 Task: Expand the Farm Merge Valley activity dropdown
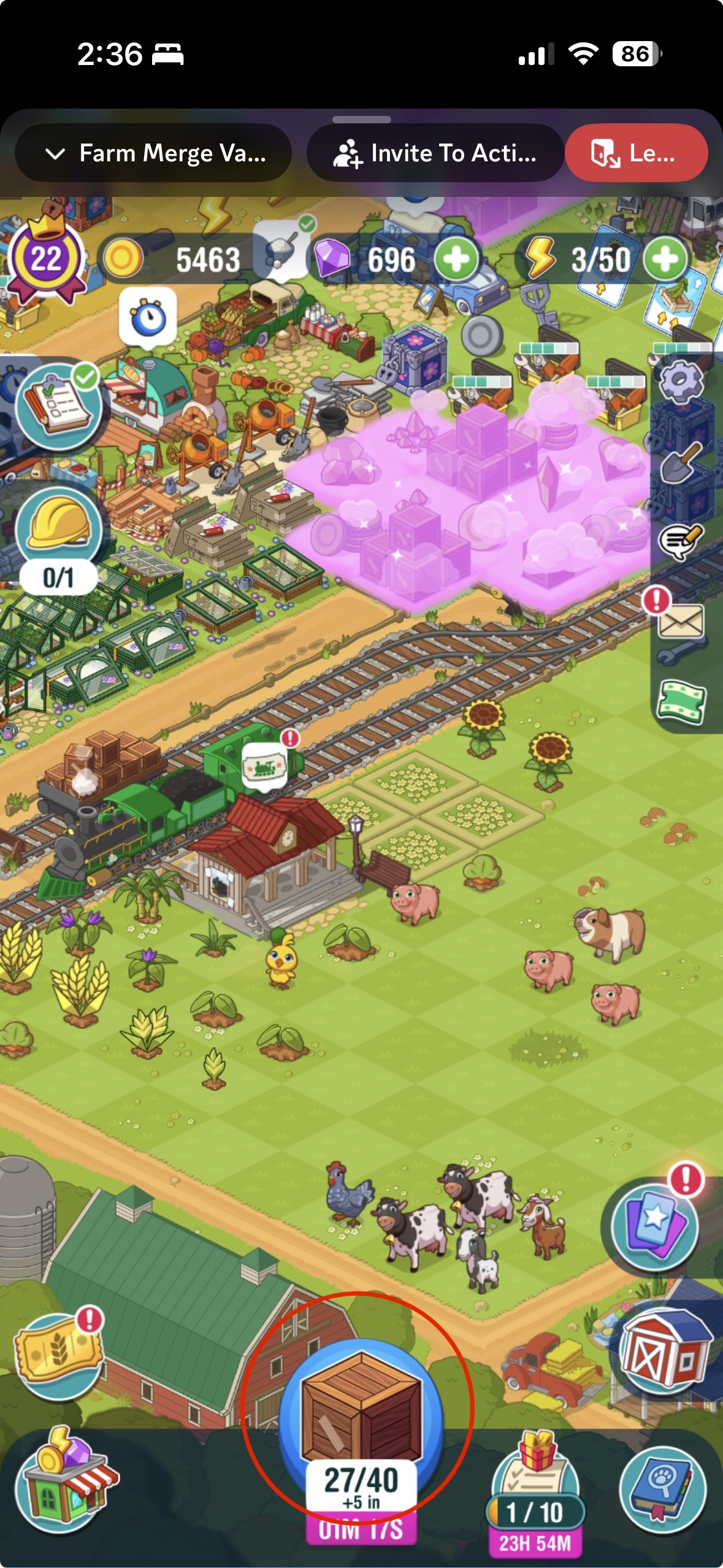click(153, 153)
